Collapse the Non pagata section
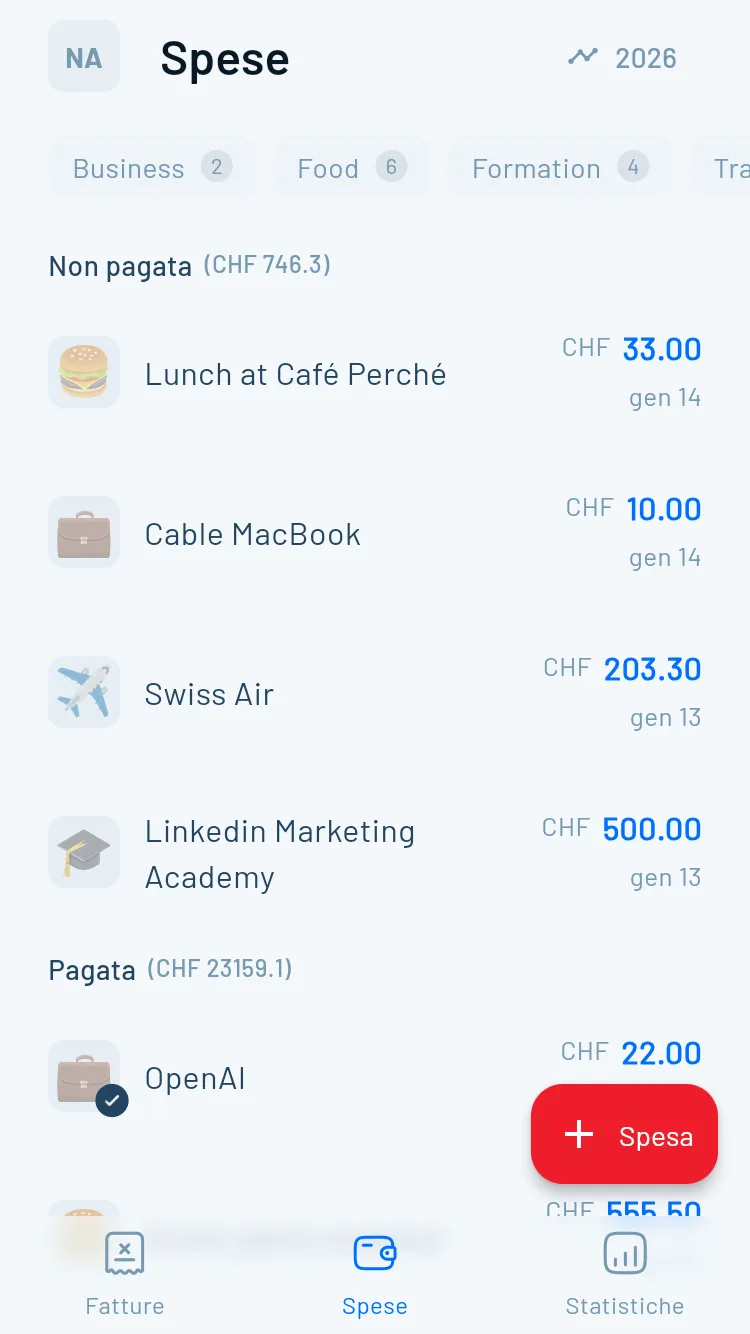Screen dimensions: 750x1334 (x=120, y=266)
